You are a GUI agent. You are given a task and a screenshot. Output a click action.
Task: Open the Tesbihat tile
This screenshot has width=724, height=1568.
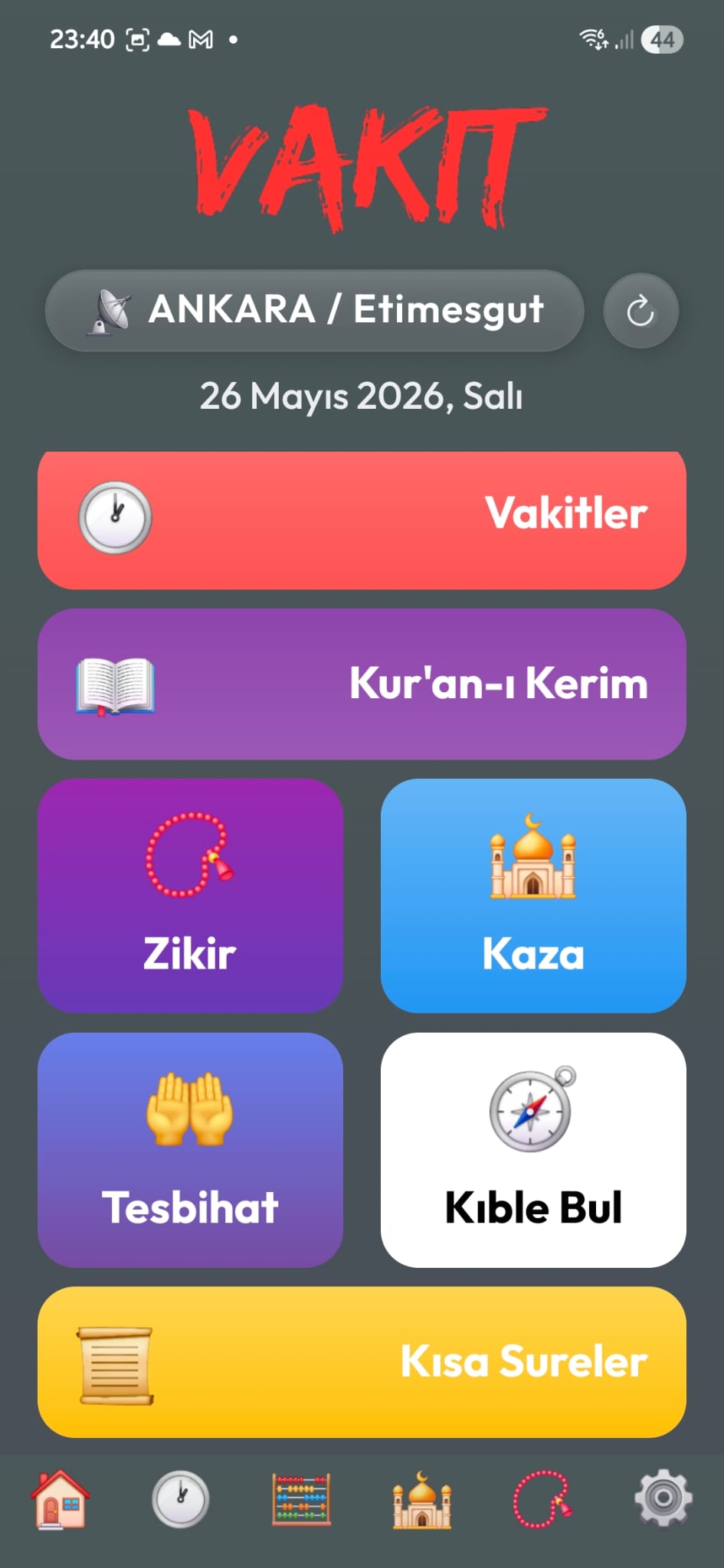click(190, 1149)
